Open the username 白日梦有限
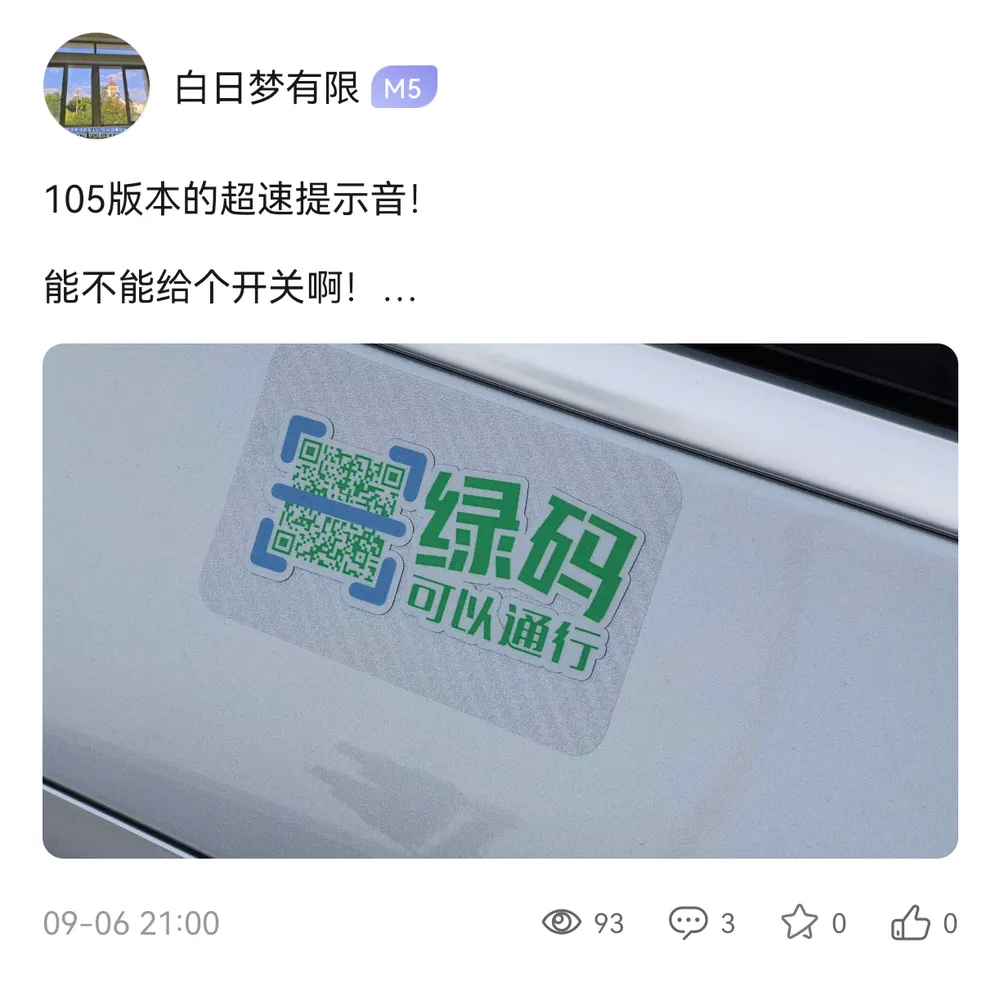This screenshot has height=987, width=1000. (x=266, y=89)
